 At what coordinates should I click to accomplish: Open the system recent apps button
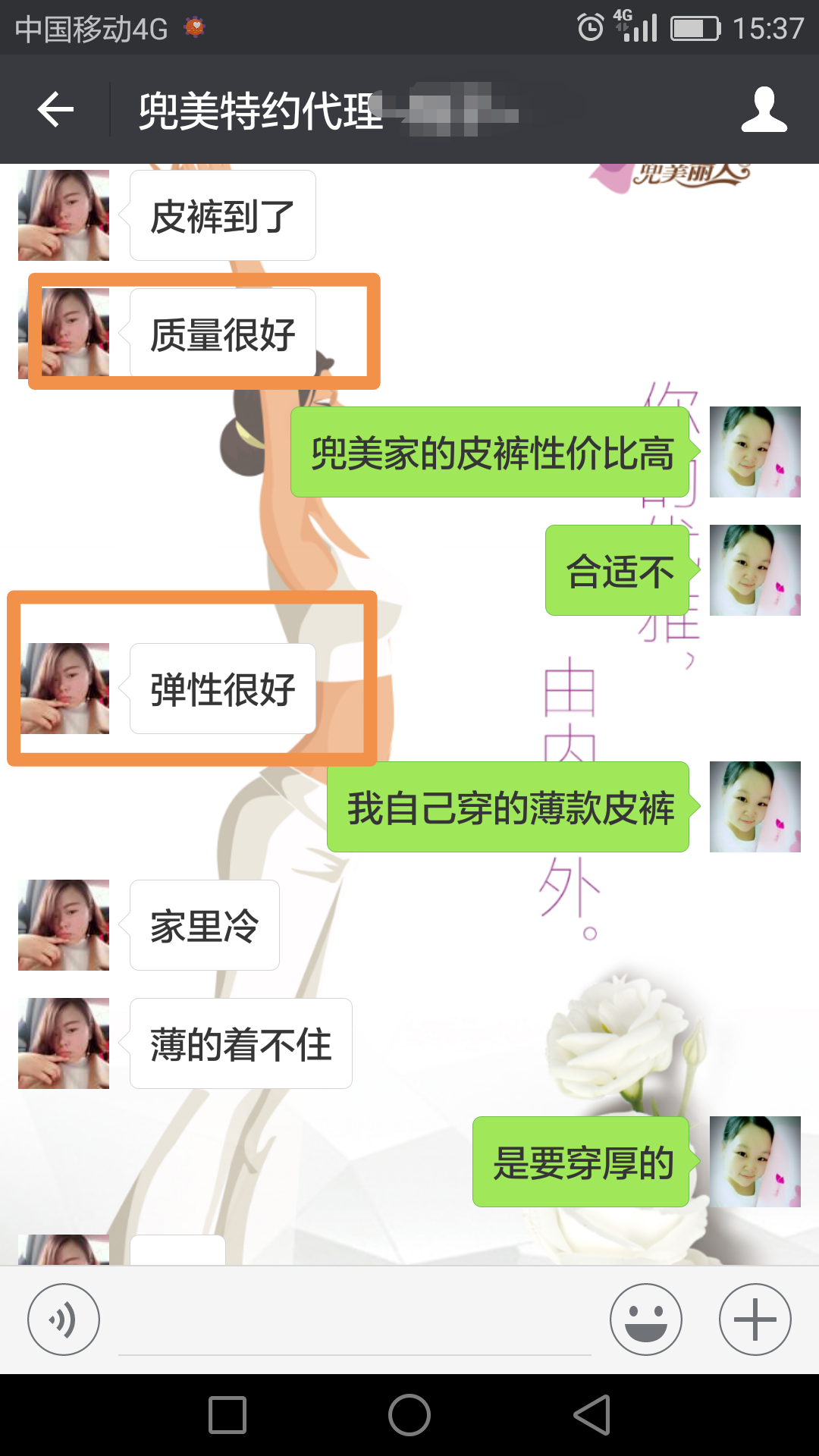coord(227,1415)
